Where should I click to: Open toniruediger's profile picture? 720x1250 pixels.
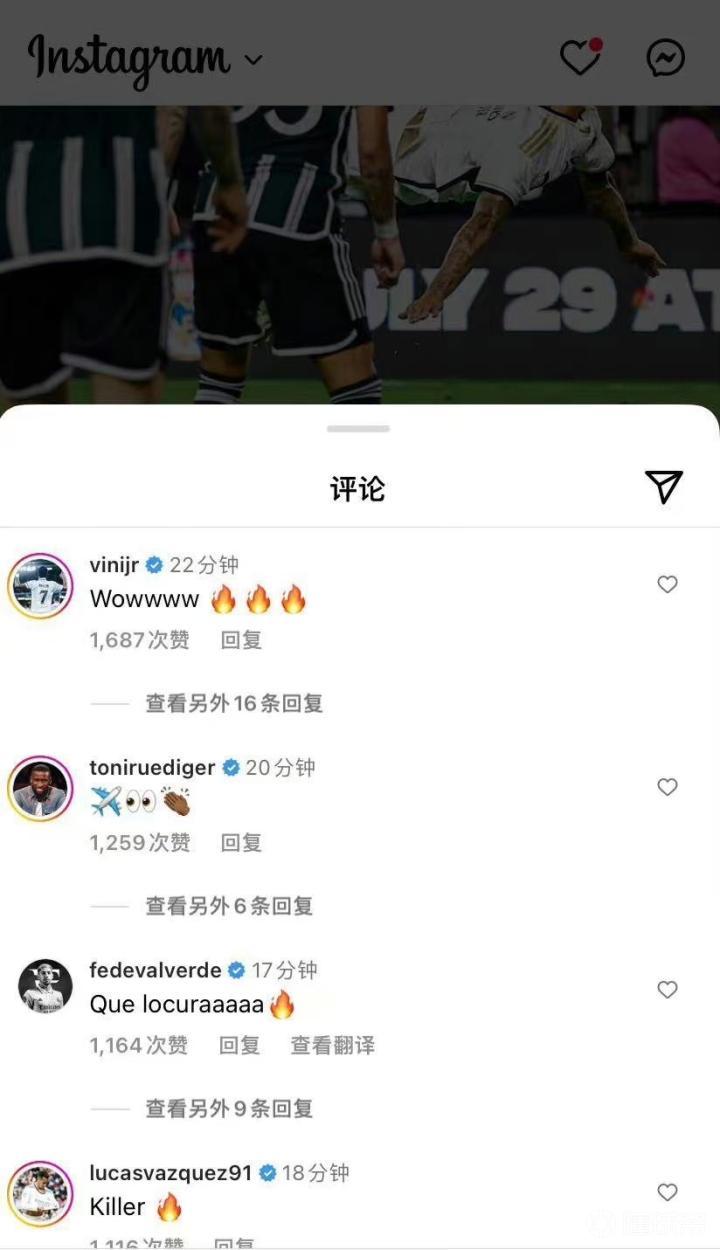tap(41, 789)
